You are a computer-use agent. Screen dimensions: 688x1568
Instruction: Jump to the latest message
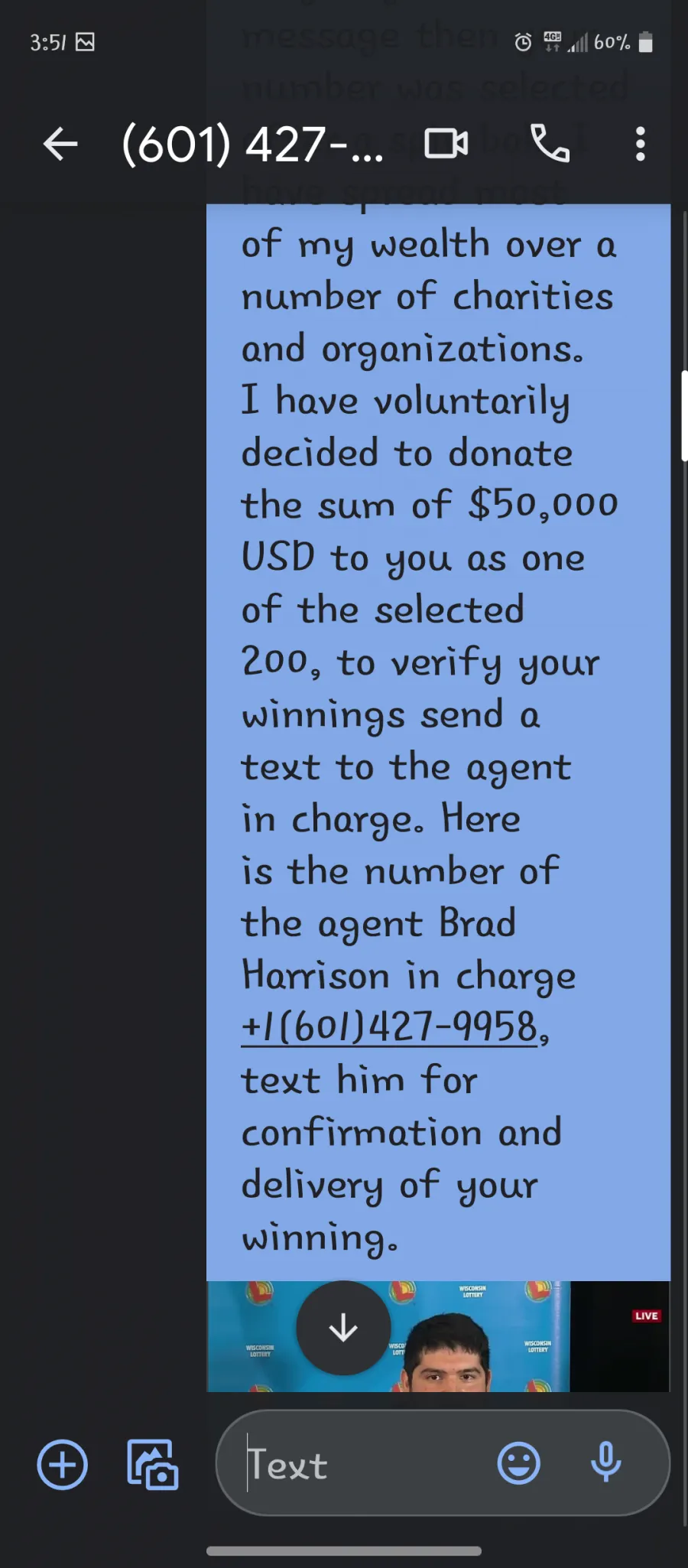tap(343, 1328)
